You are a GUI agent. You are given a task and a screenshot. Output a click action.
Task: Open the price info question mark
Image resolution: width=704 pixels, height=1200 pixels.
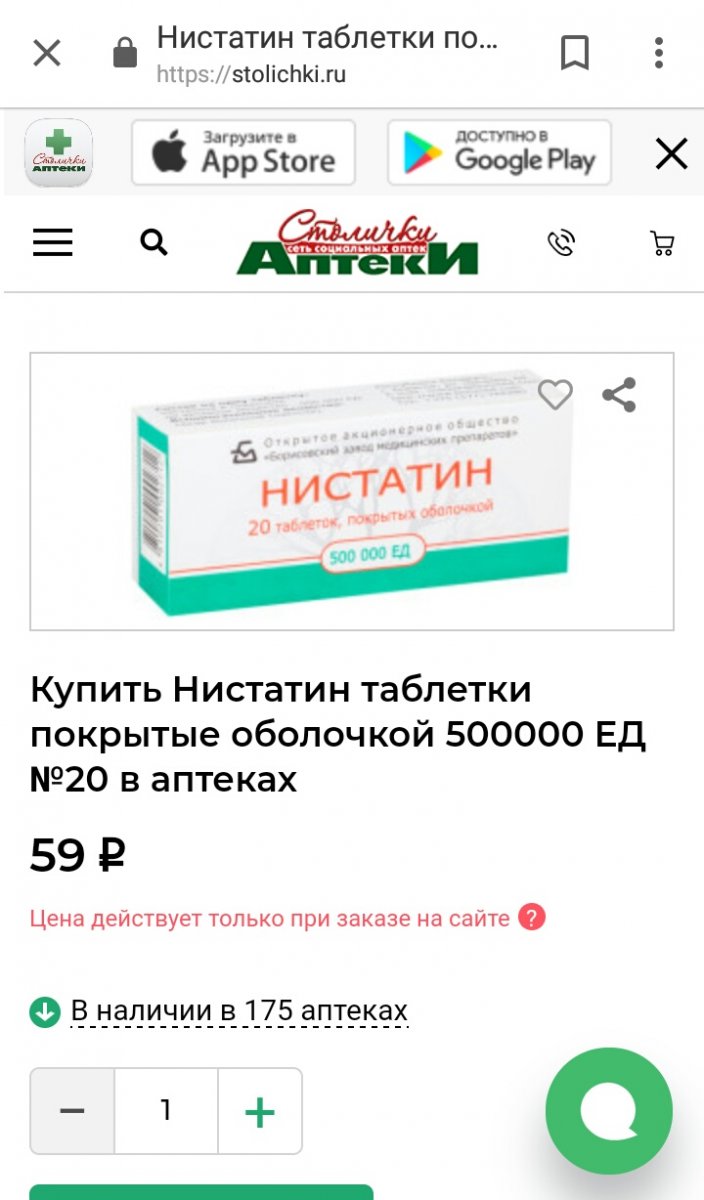(532, 917)
